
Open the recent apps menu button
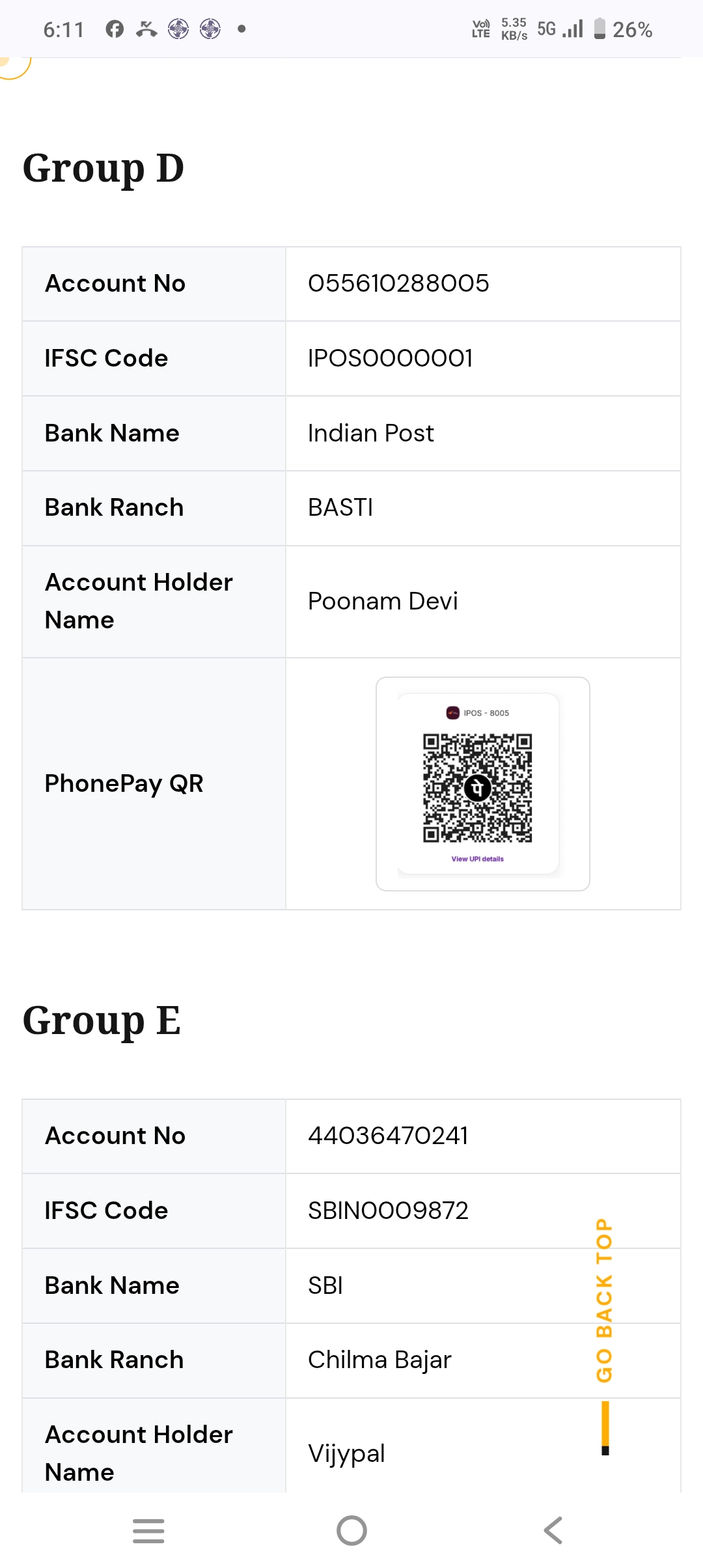click(x=148, y=1530)
